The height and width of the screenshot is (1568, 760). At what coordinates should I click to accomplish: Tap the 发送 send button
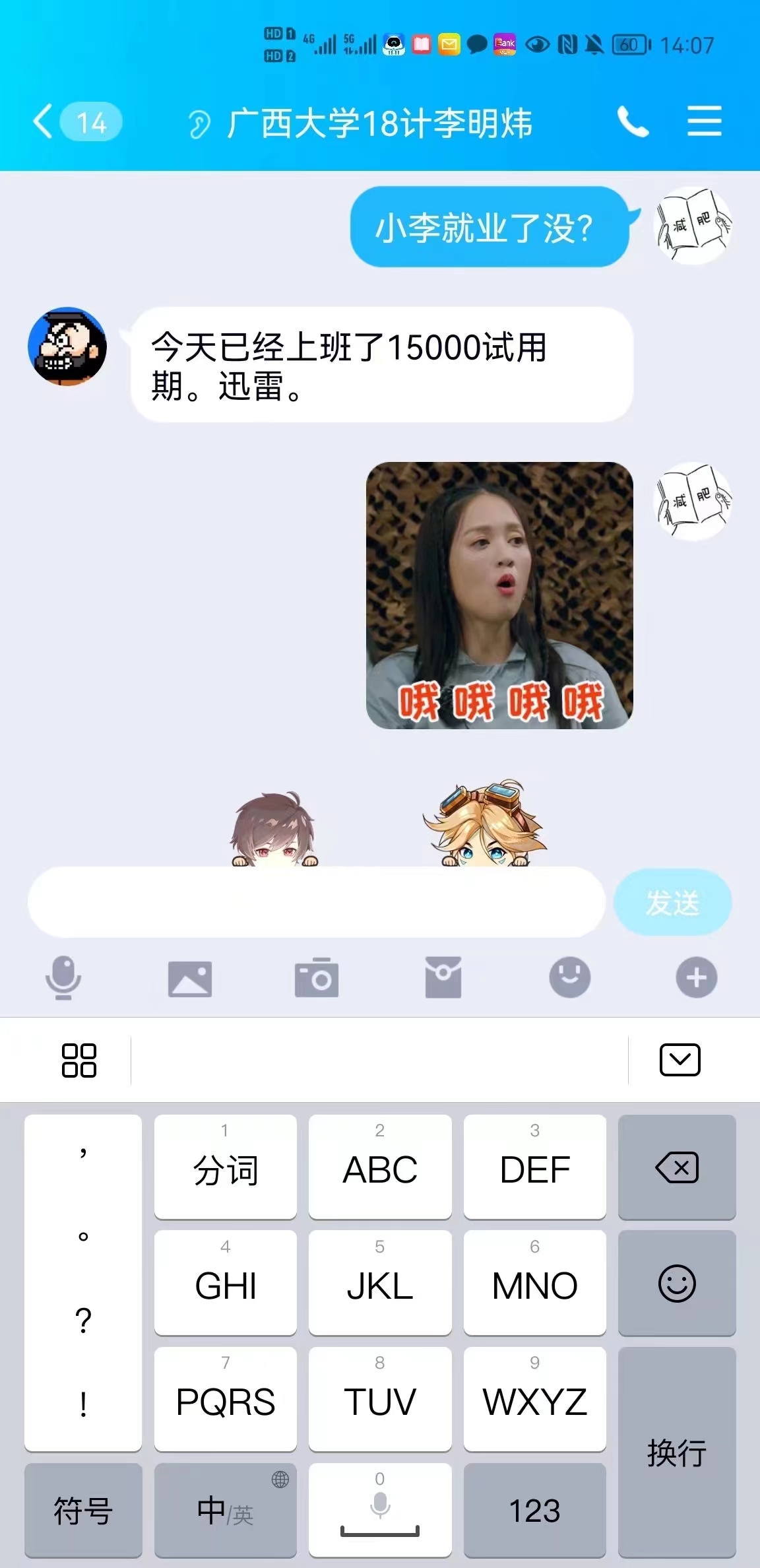tap(672, 902)
